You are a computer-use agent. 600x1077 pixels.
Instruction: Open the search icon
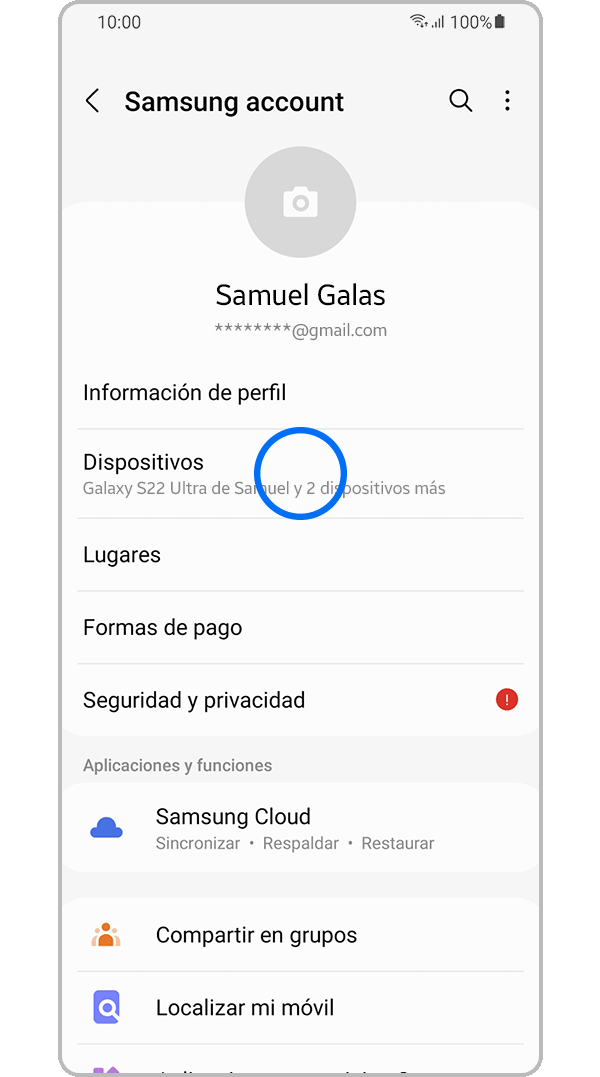click(x=460, y=101)
